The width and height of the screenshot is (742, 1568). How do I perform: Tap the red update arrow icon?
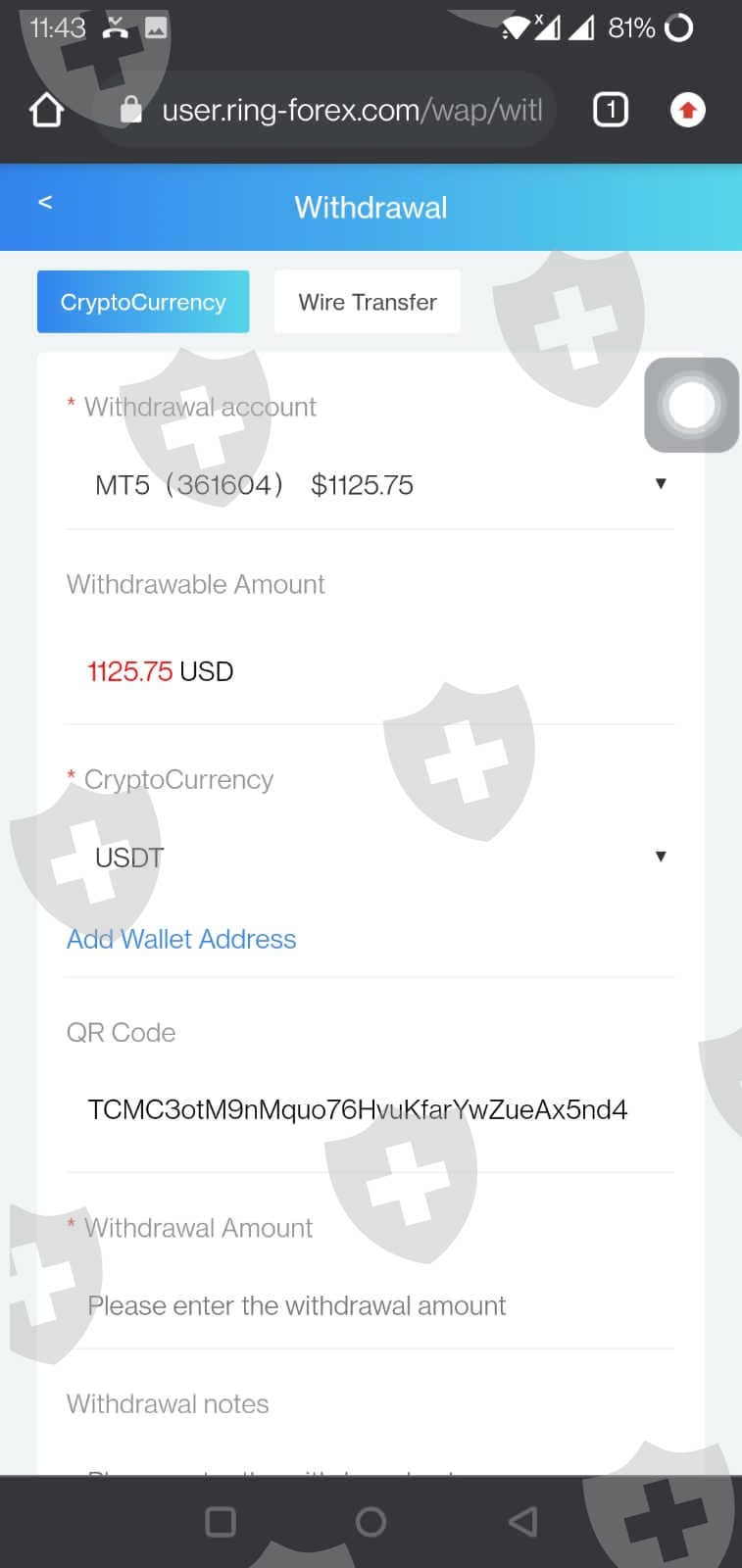(688, 110)
